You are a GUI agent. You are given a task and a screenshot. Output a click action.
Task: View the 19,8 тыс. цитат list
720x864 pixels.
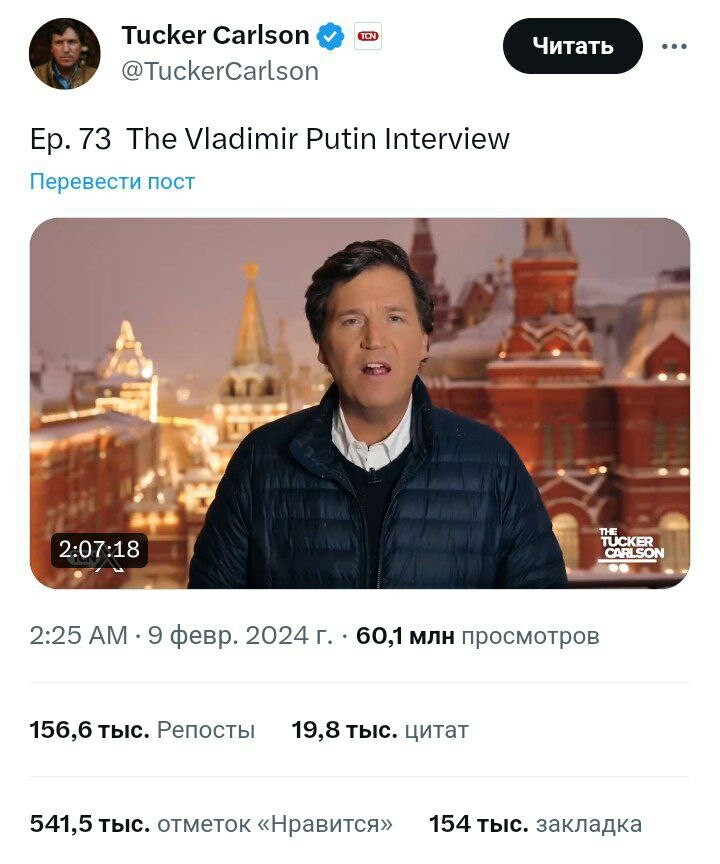click(x=380, y=731)
